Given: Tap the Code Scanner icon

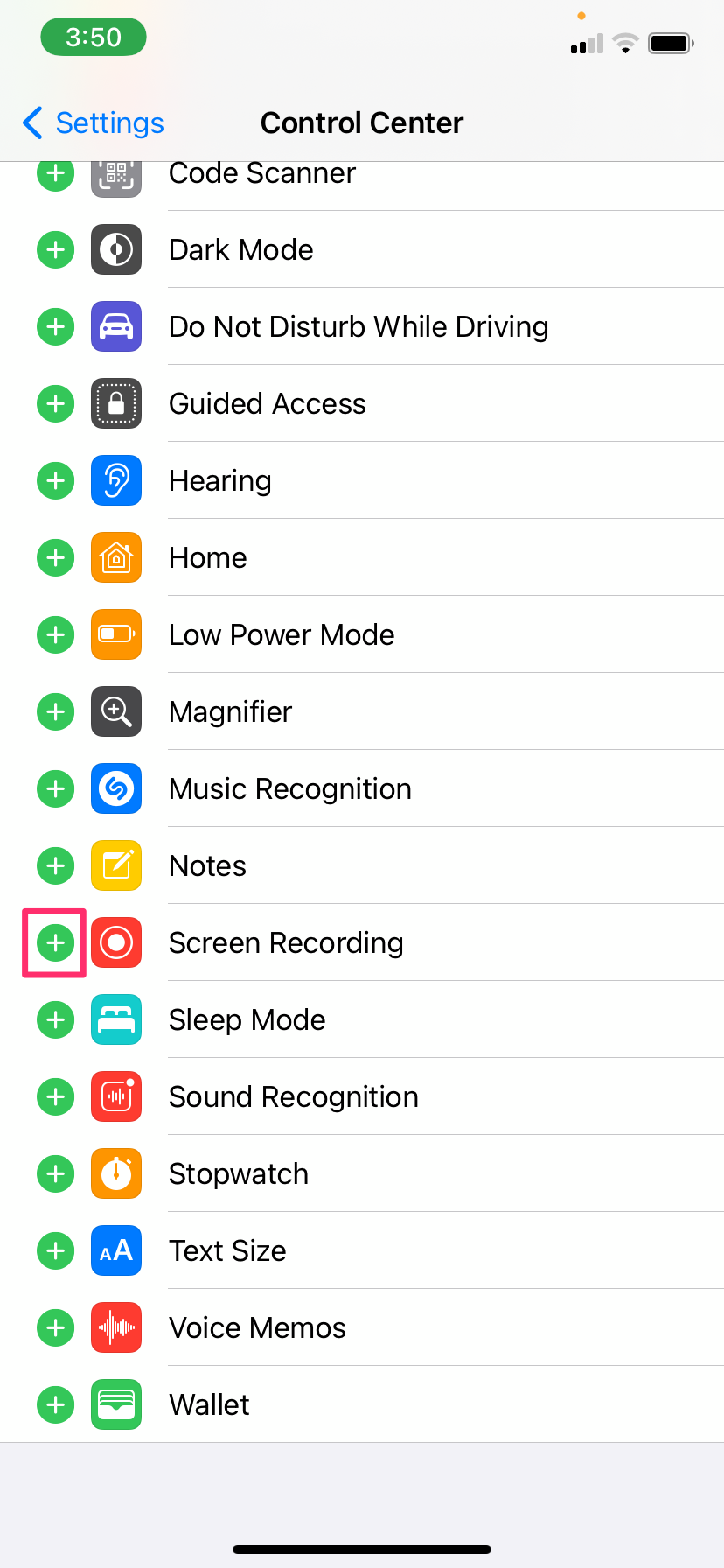Looking at the screenshot, I should click(x=115, y=174).
